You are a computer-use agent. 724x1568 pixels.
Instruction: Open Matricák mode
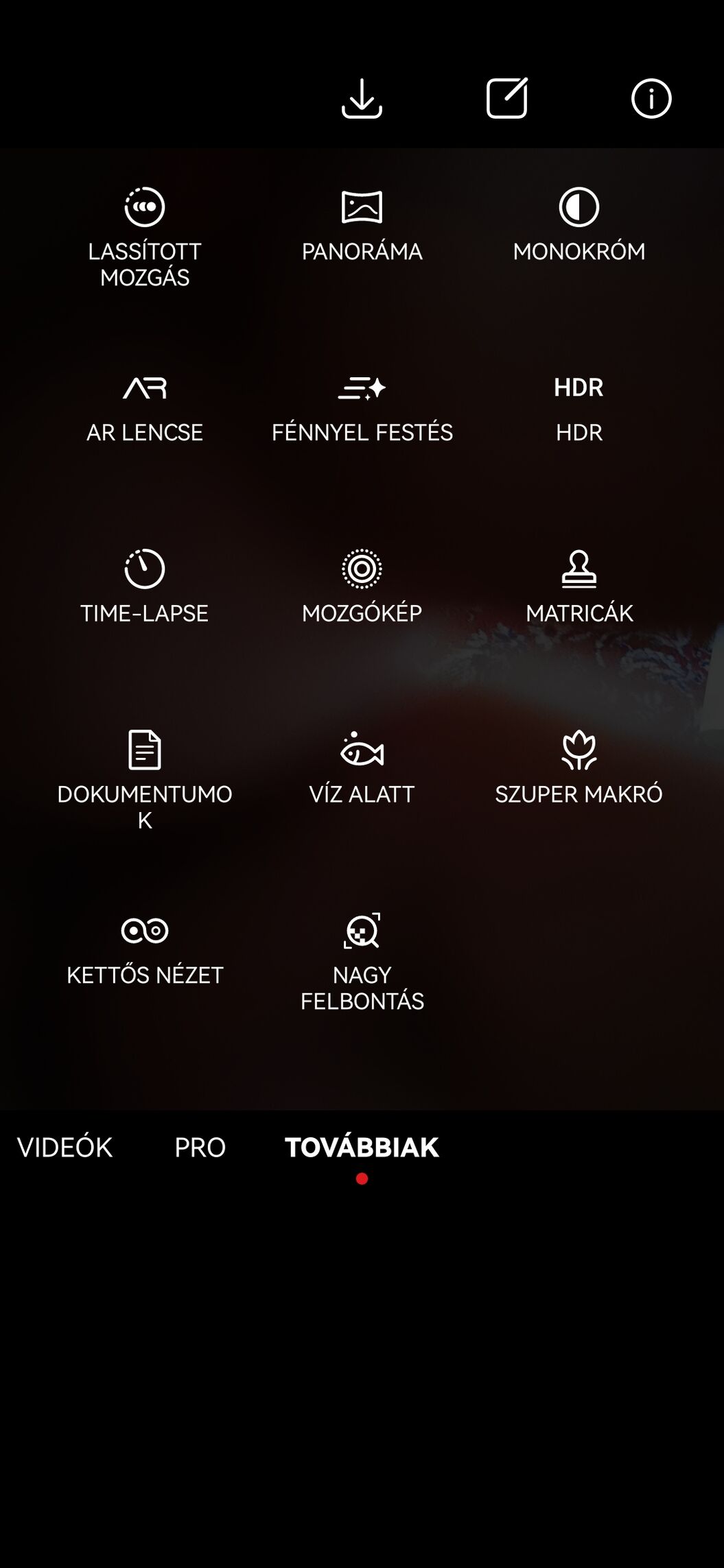click(579, 586)
